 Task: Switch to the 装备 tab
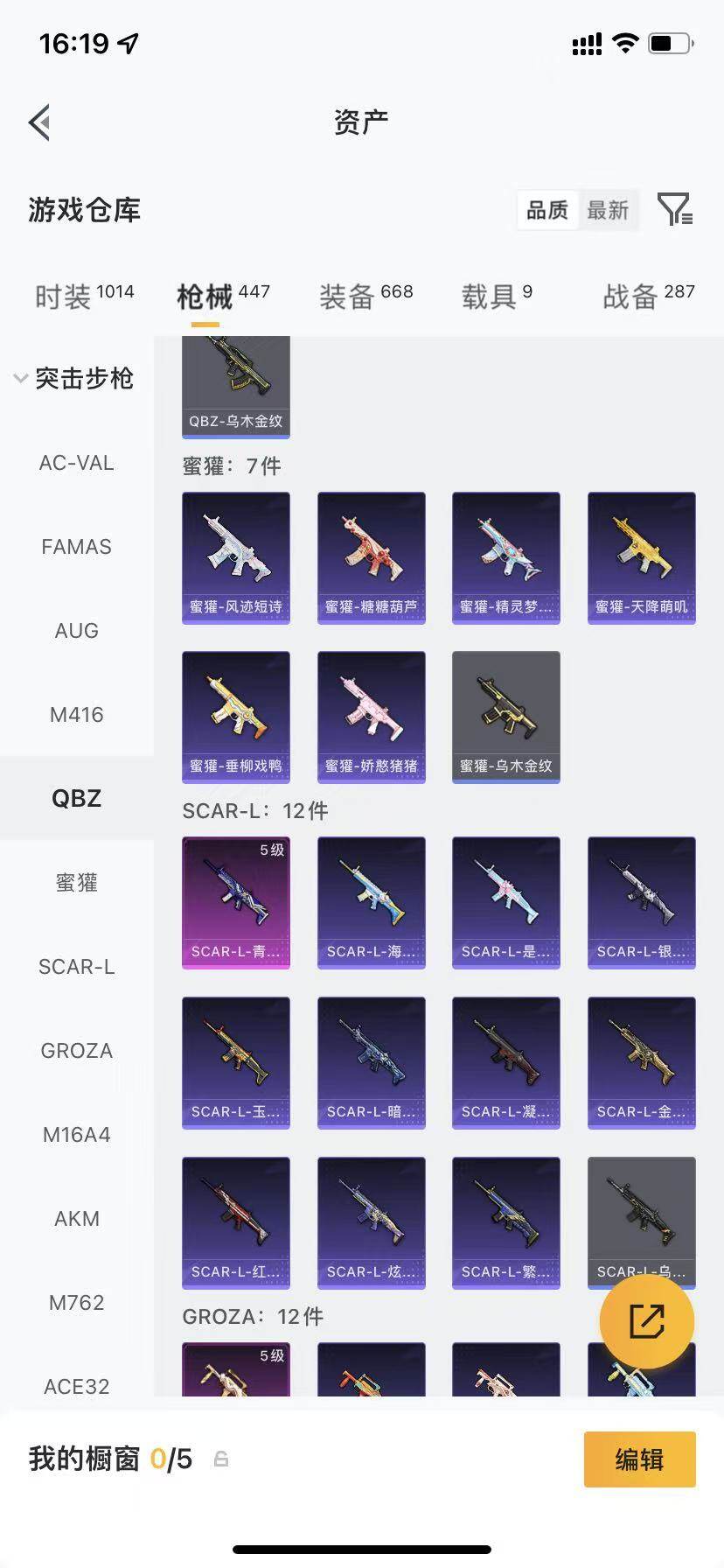click(365, 296)
